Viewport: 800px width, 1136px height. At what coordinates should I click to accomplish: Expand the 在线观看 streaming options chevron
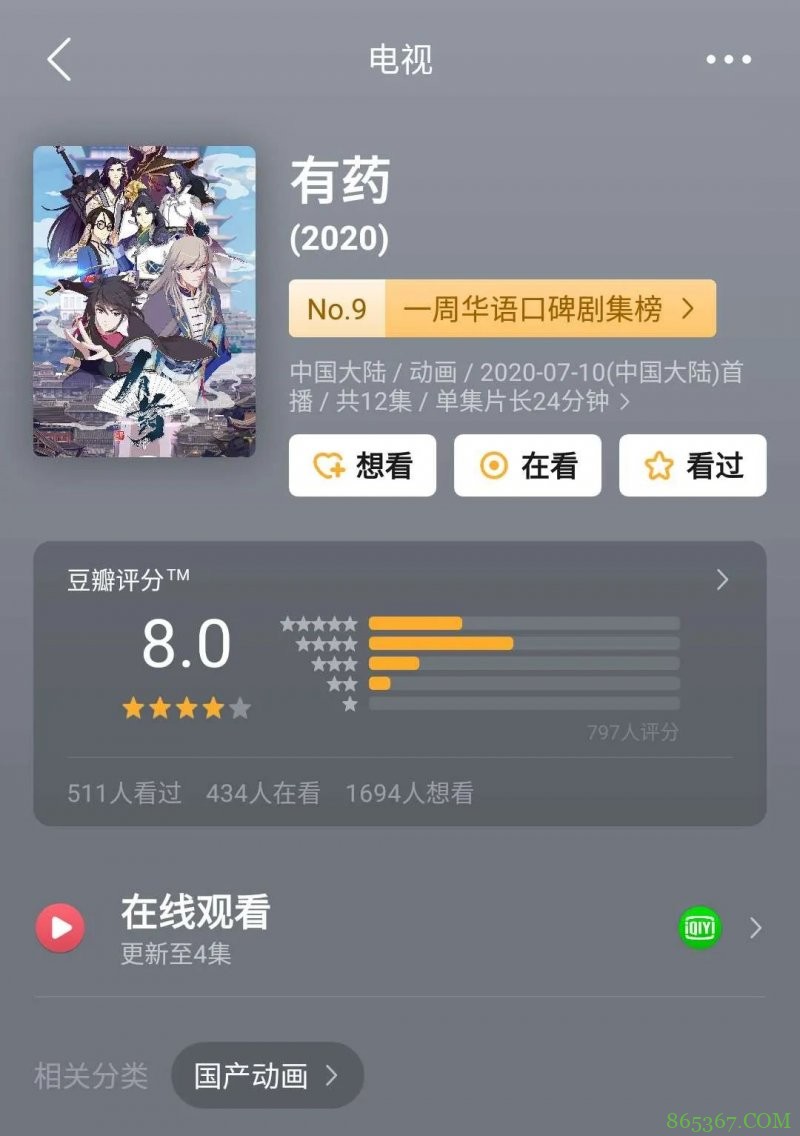756,927
